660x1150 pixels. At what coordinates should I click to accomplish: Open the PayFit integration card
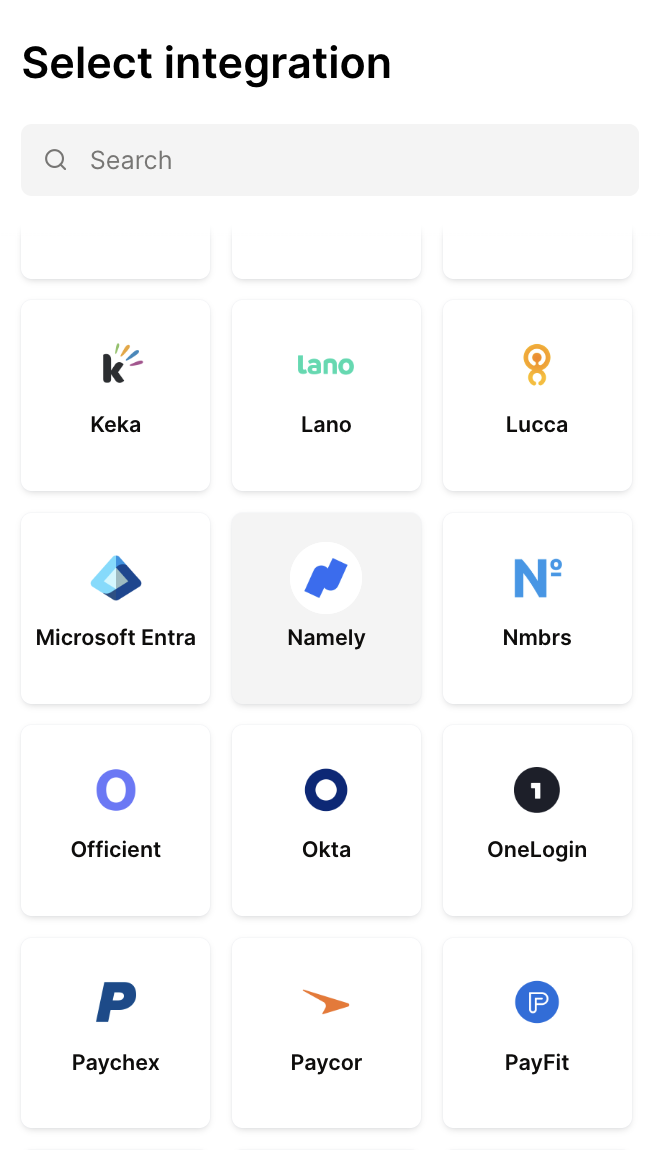coord(537,1032)
